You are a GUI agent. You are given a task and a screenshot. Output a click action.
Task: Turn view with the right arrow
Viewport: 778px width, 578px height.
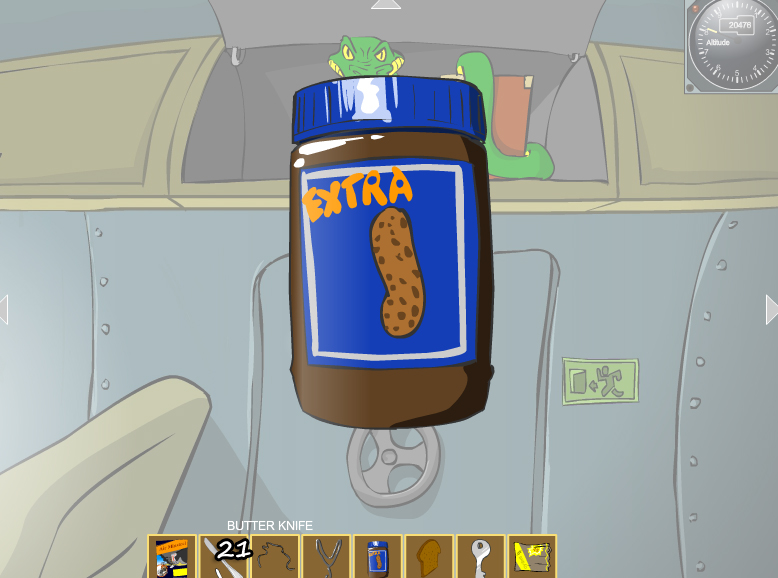click(771, 309)
